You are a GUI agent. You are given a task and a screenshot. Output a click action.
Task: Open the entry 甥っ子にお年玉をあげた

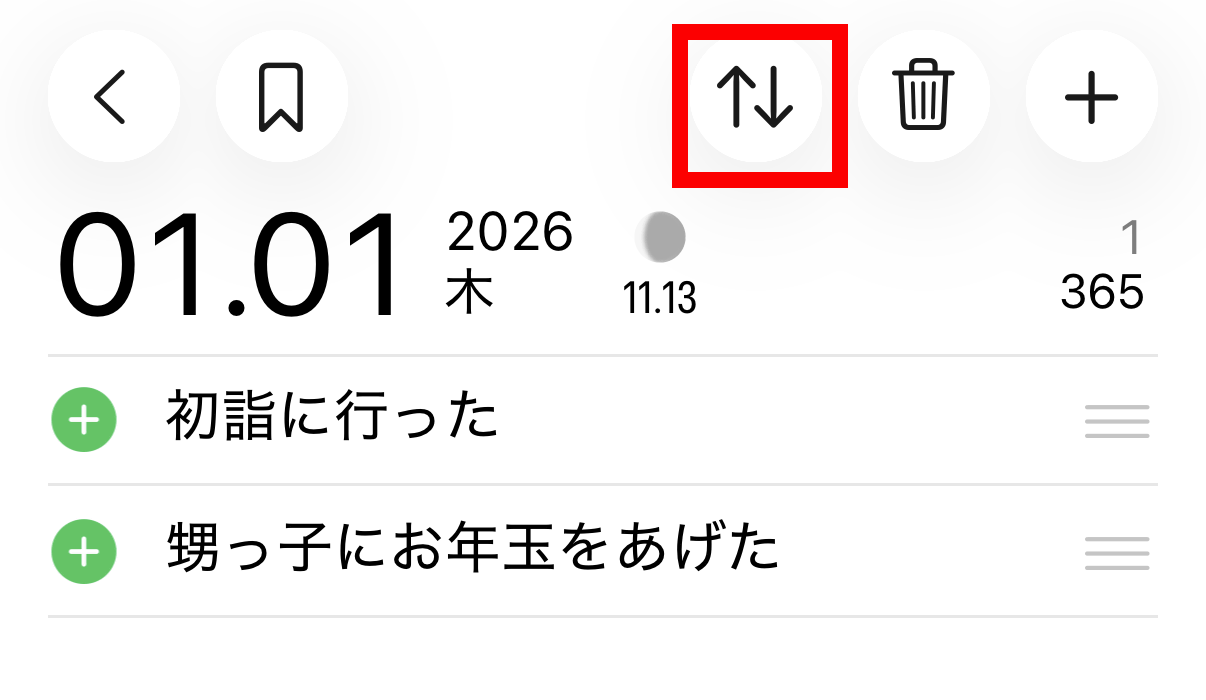[471, 549]
